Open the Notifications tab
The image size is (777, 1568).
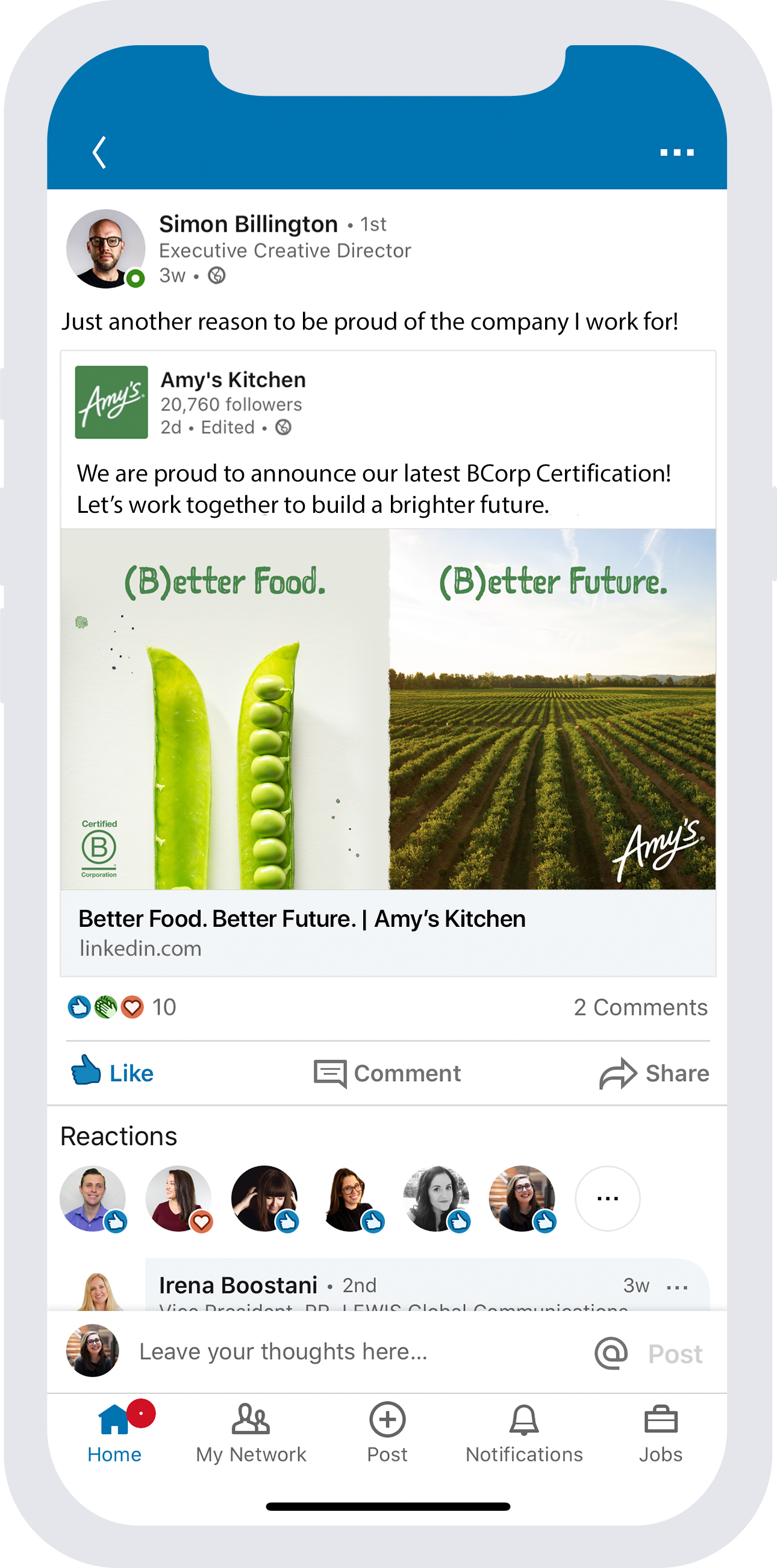(x=524, y=1433)
